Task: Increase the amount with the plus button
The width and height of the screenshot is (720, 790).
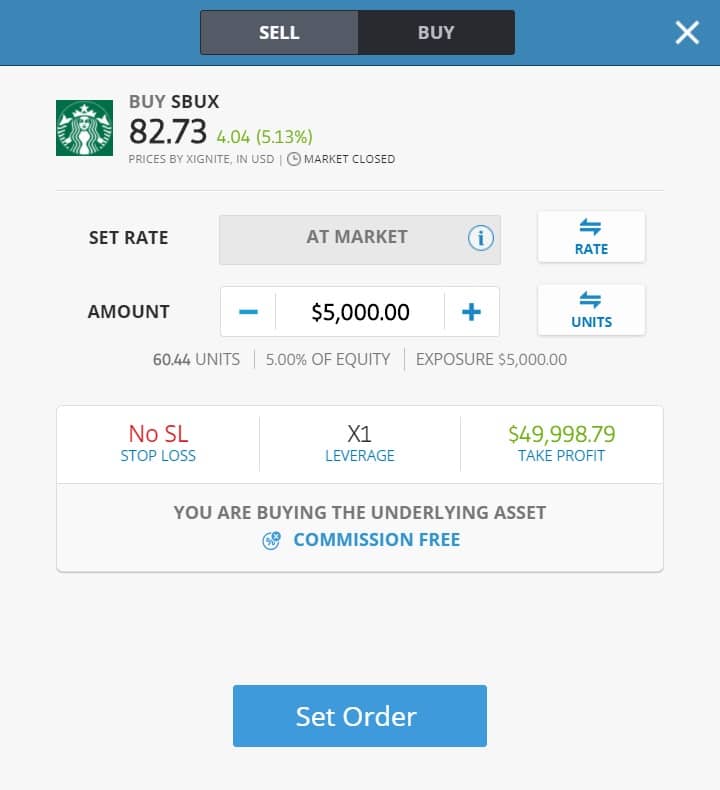Action: tap(471, 312)
